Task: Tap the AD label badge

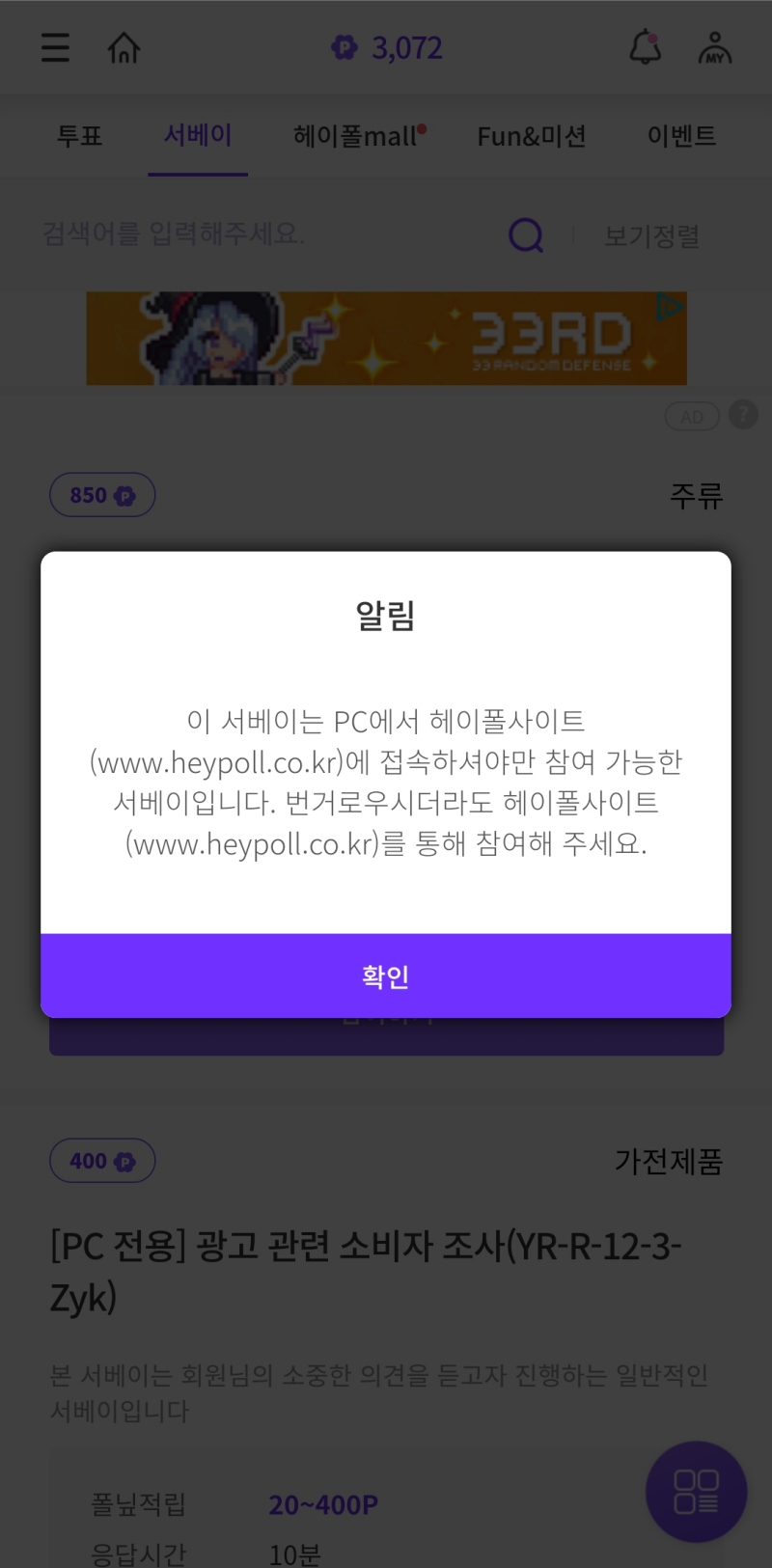Action: pyautogui.click(x=692, y=416)
